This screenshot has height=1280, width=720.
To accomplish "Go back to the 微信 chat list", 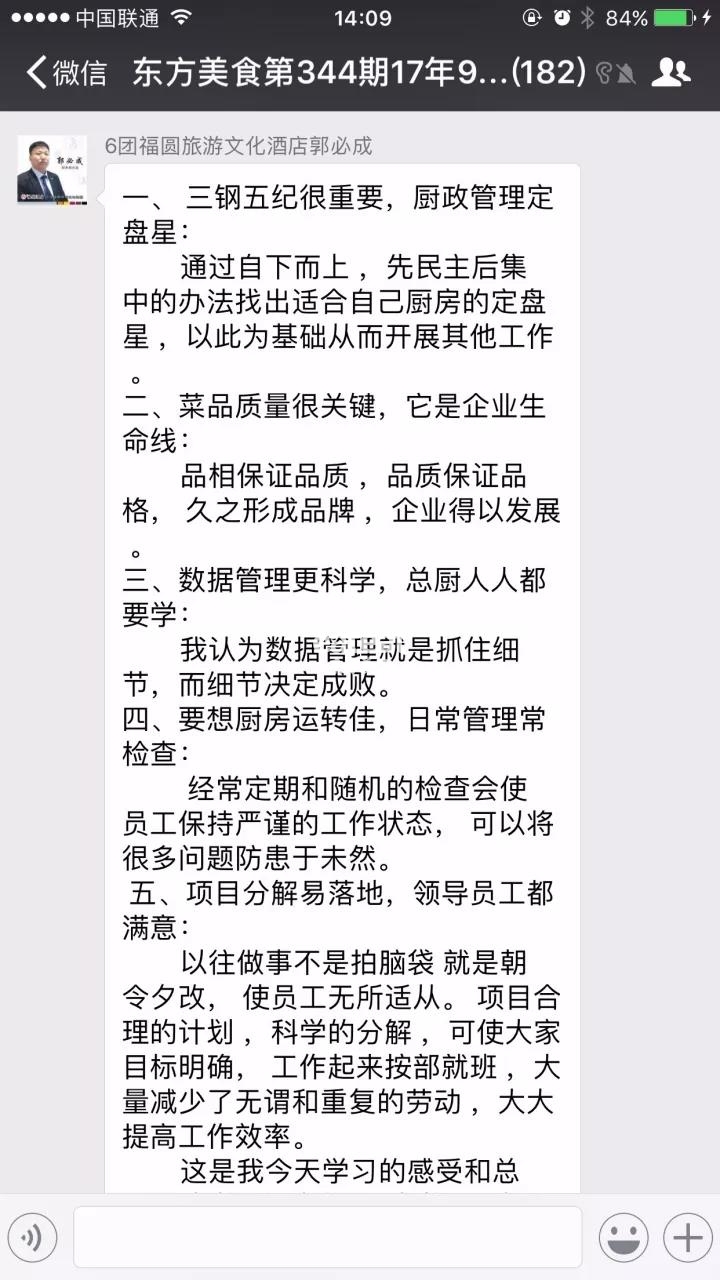I will (66, 72).
